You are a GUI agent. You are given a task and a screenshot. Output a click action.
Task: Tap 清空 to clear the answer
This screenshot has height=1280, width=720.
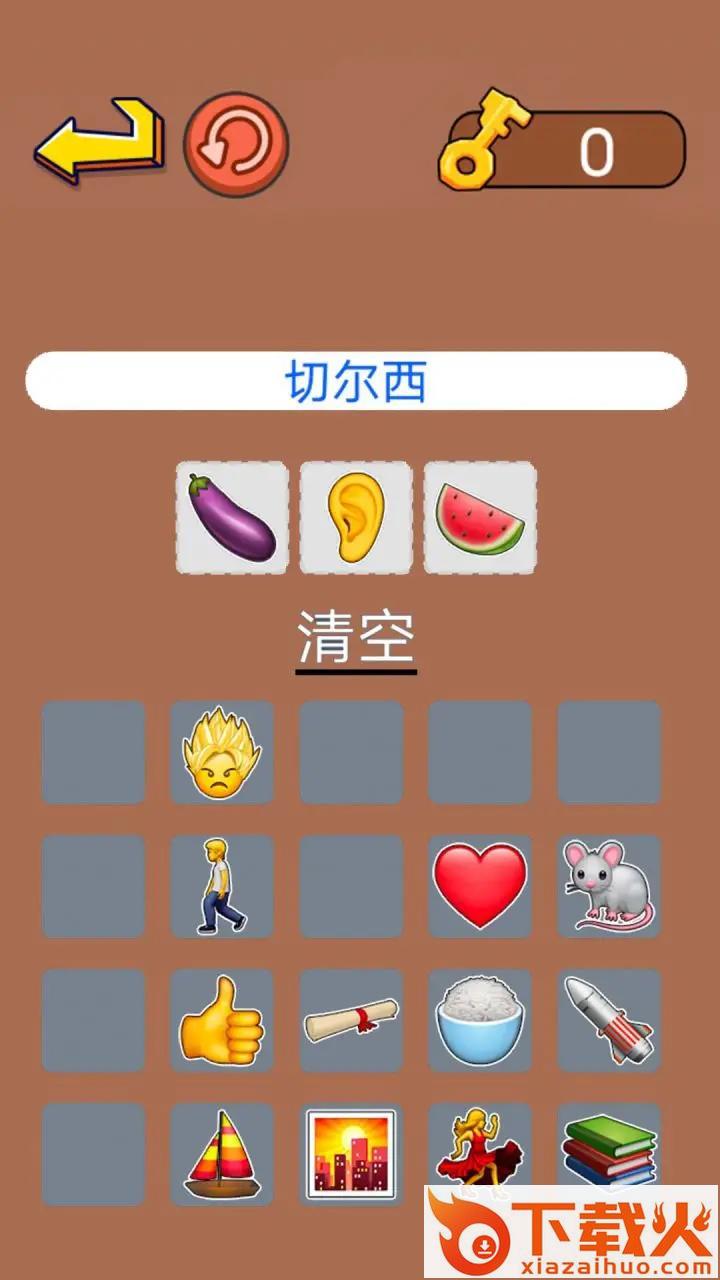(x=356, y=639)
